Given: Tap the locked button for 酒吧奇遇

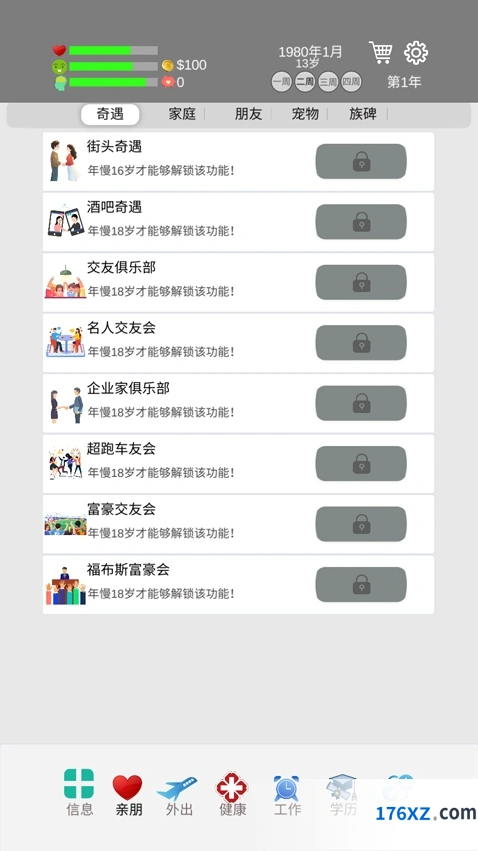Looking at the screenshot, I should coord(361,222).
